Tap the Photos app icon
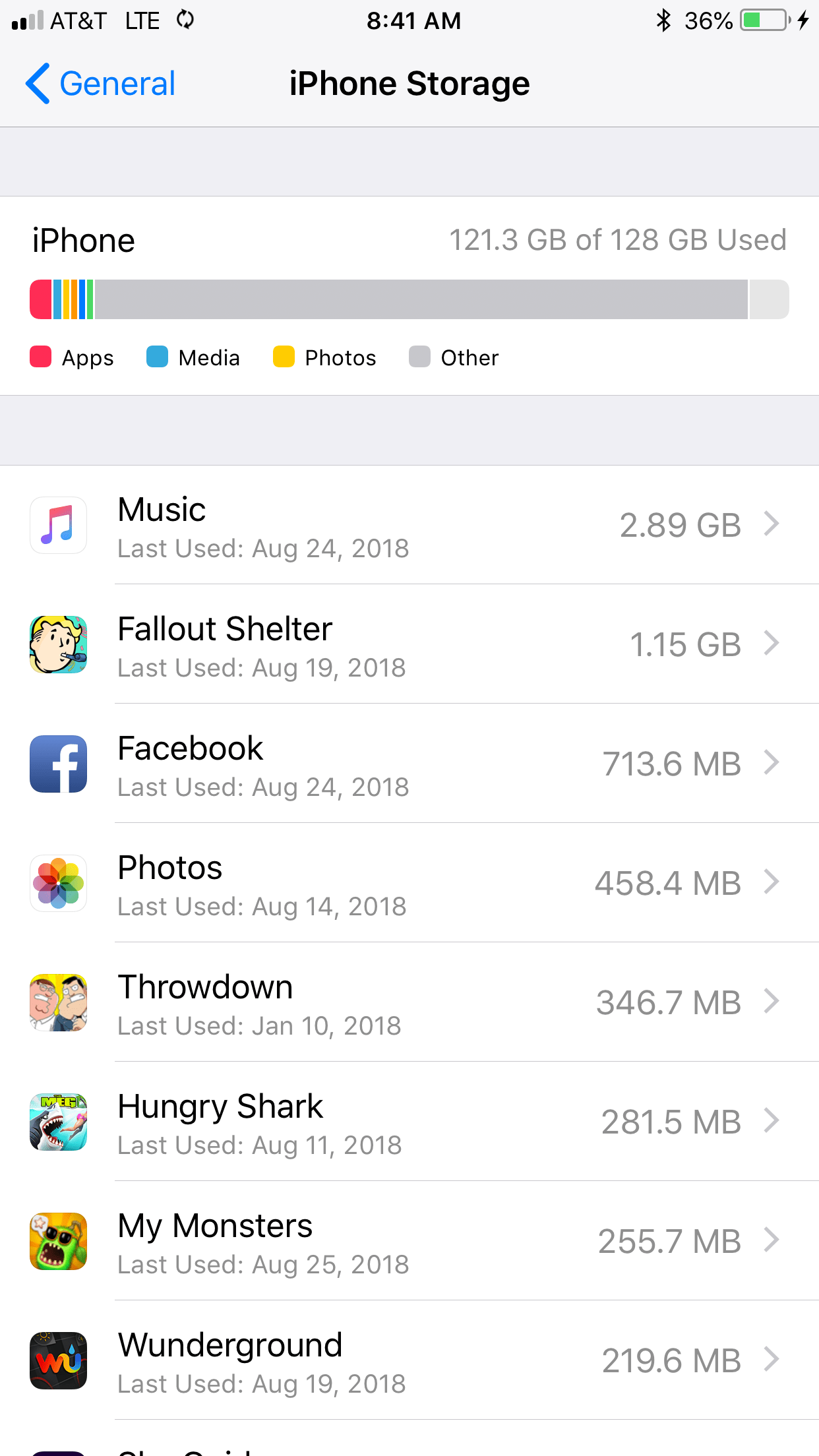The width and height of the screenshot is (819, 1456). tap(58, 883)
